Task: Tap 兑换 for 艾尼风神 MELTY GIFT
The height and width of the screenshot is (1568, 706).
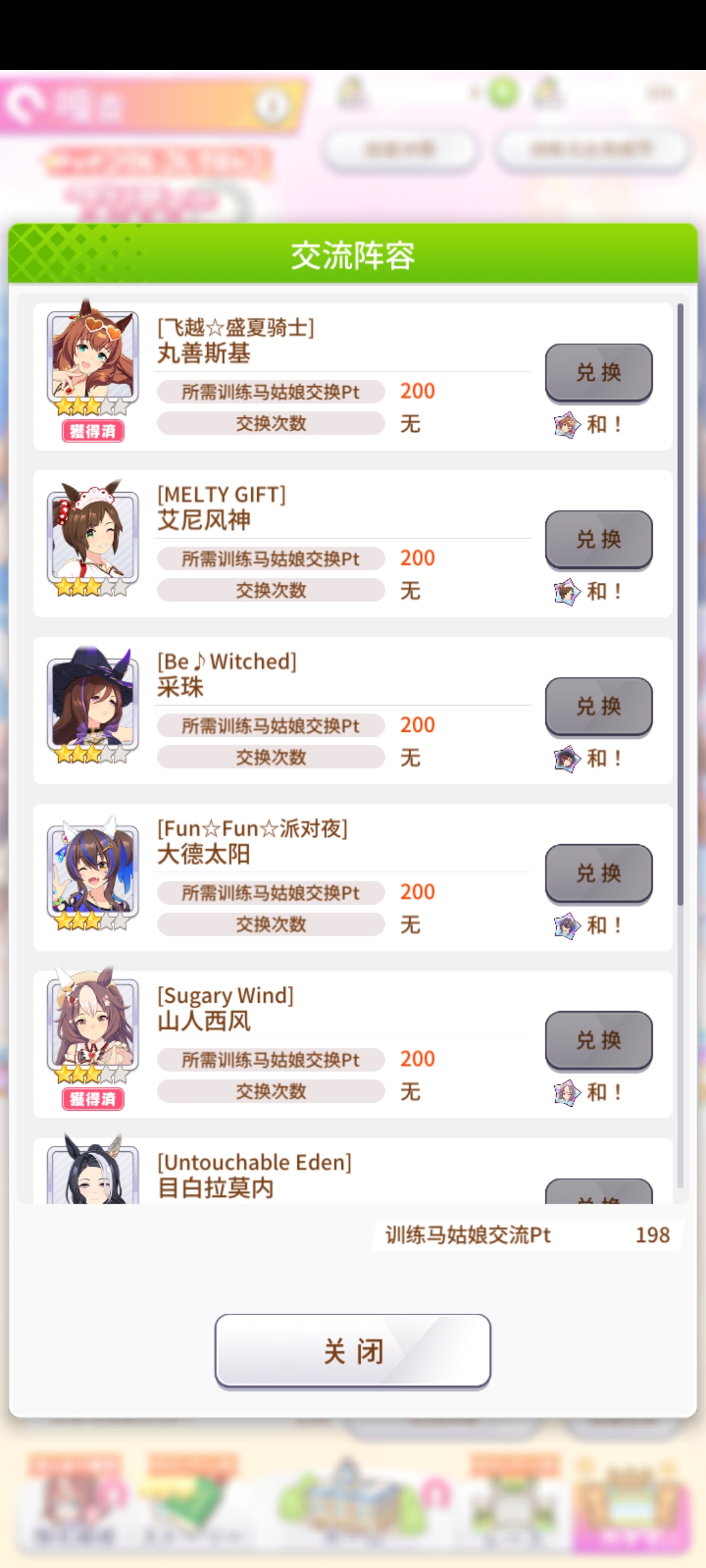Action: [x=599, y=539]
